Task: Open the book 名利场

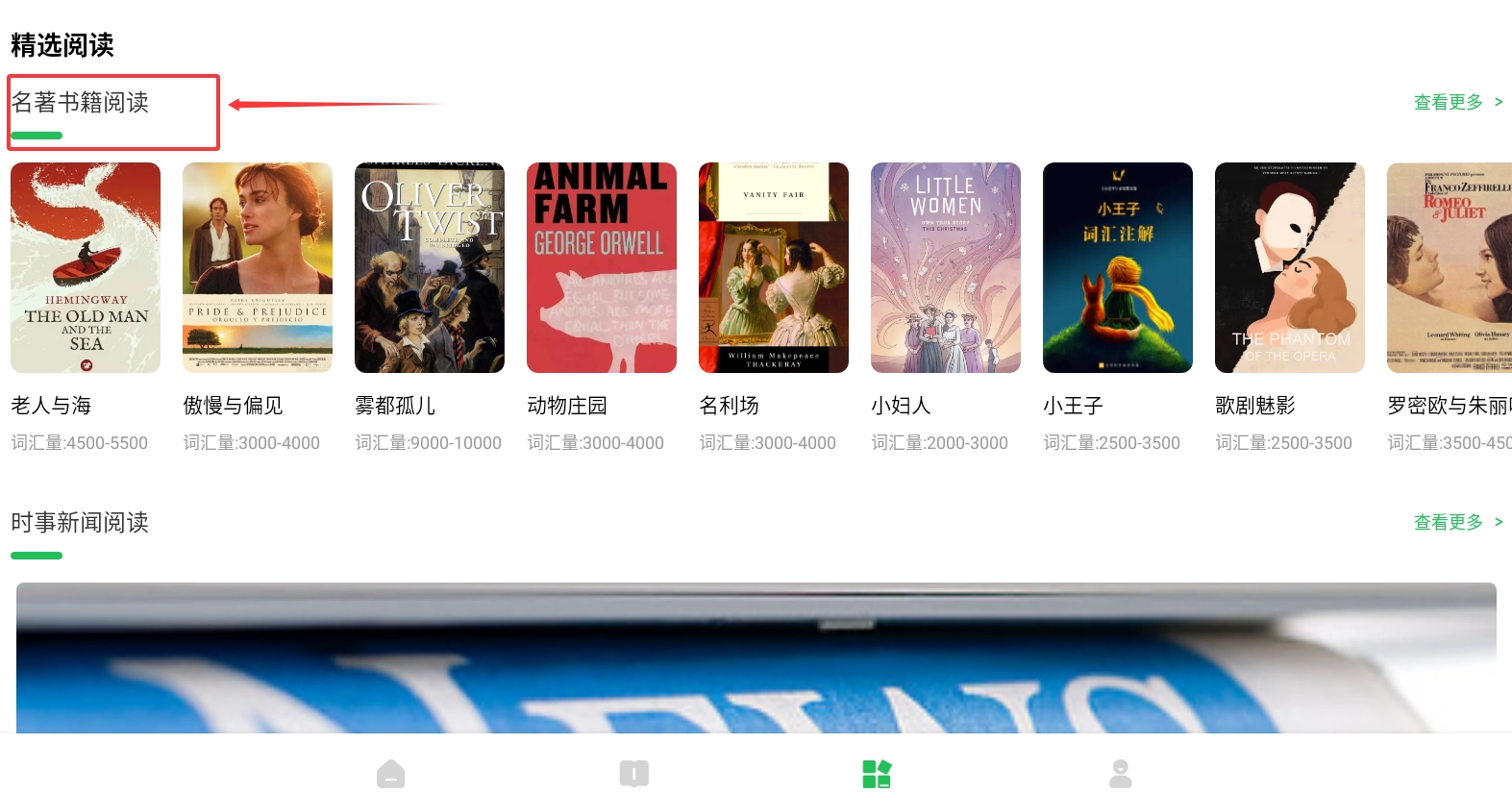Action: pos(774,267)
